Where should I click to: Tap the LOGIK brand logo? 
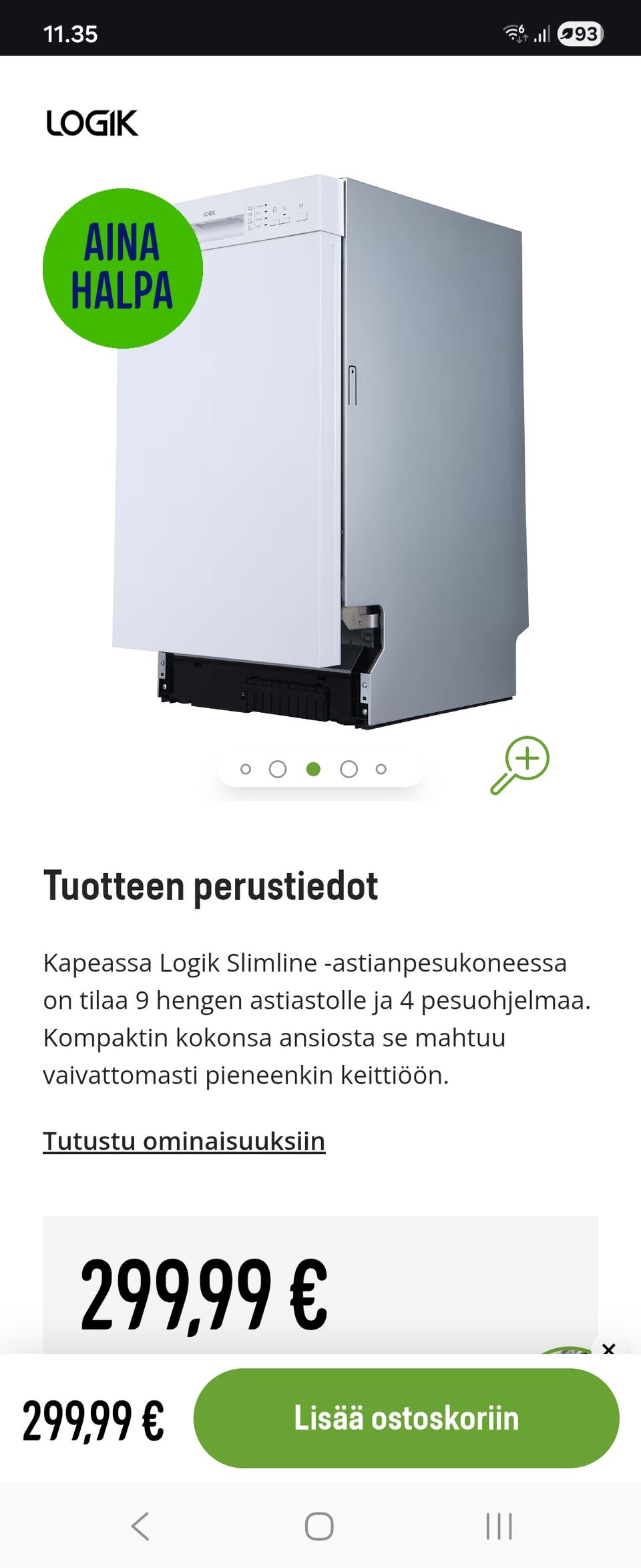[x=92, y=122]
